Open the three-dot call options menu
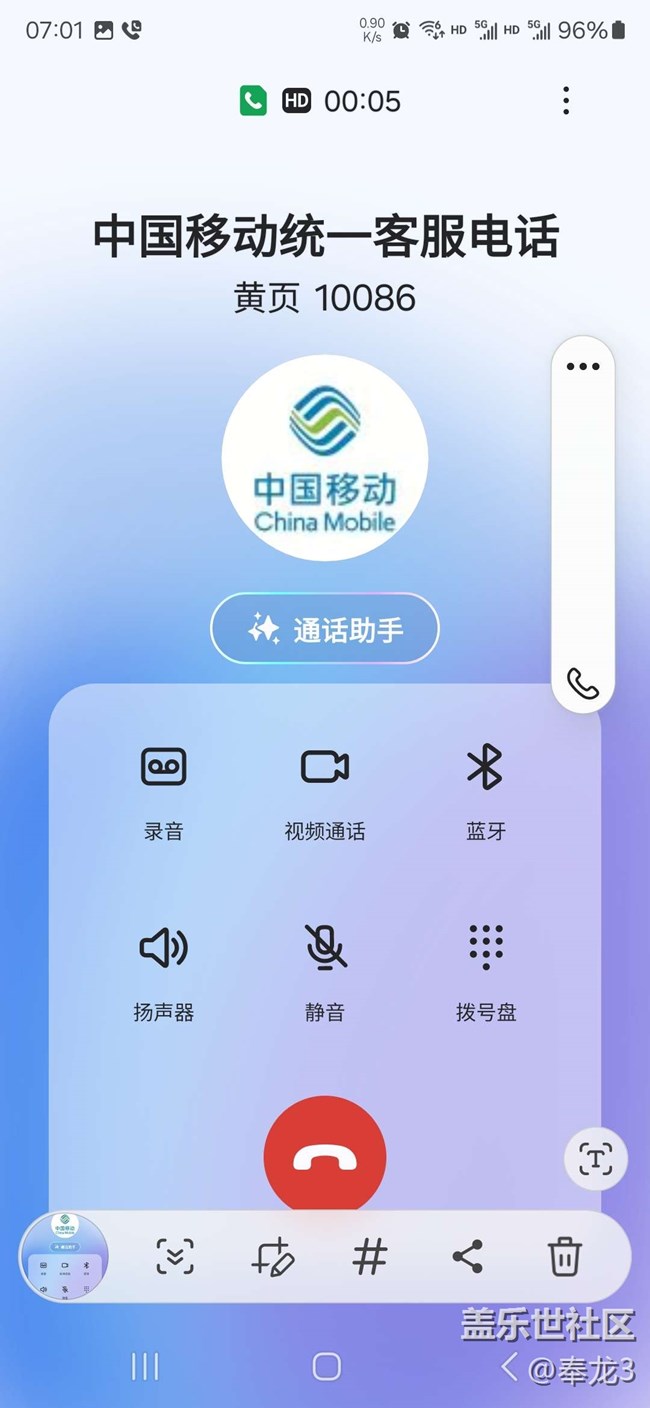The height and width of the screenshot is (1408, 650). coord(566,101)
